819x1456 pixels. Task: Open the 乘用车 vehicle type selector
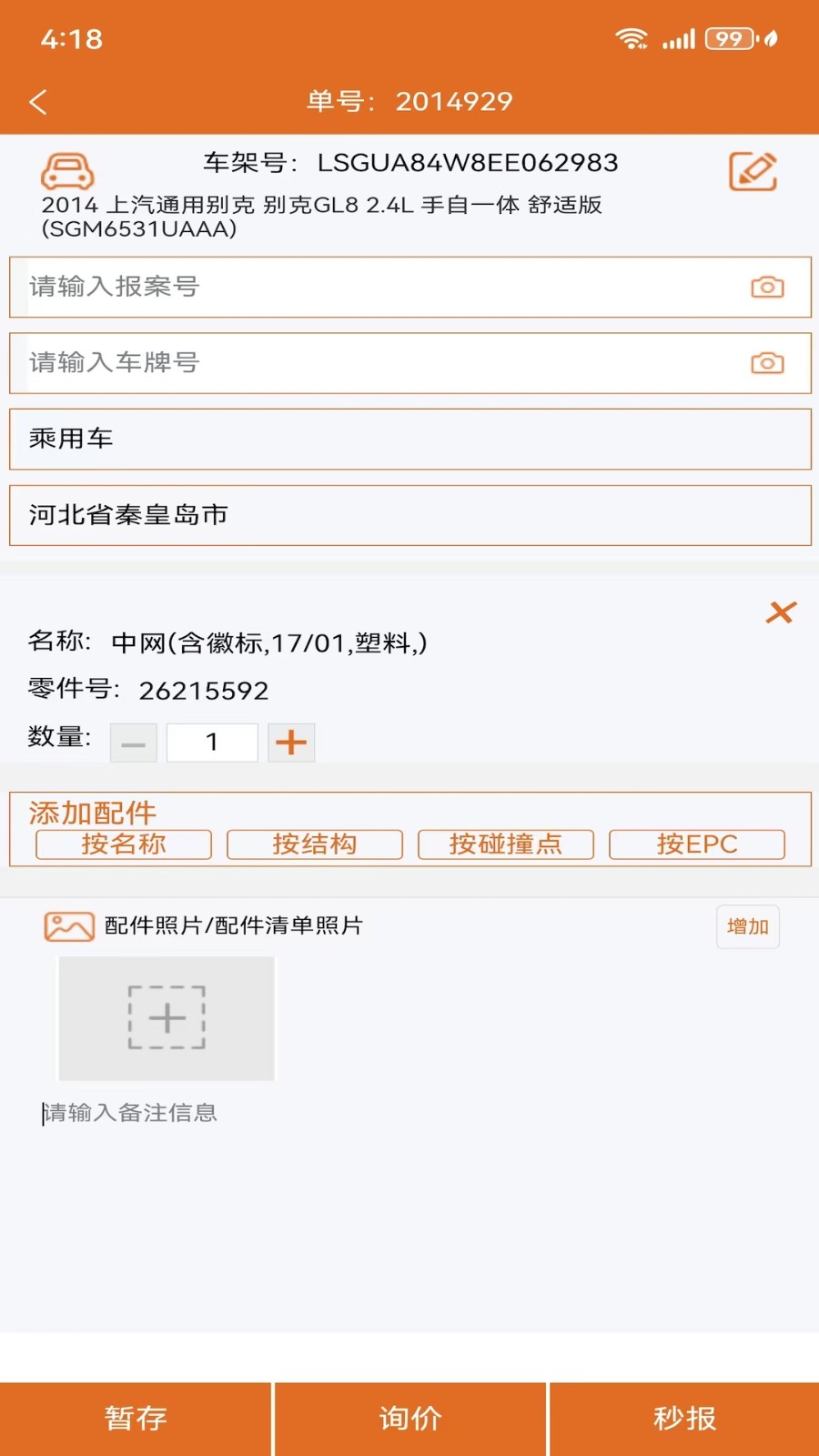(409, 440)
